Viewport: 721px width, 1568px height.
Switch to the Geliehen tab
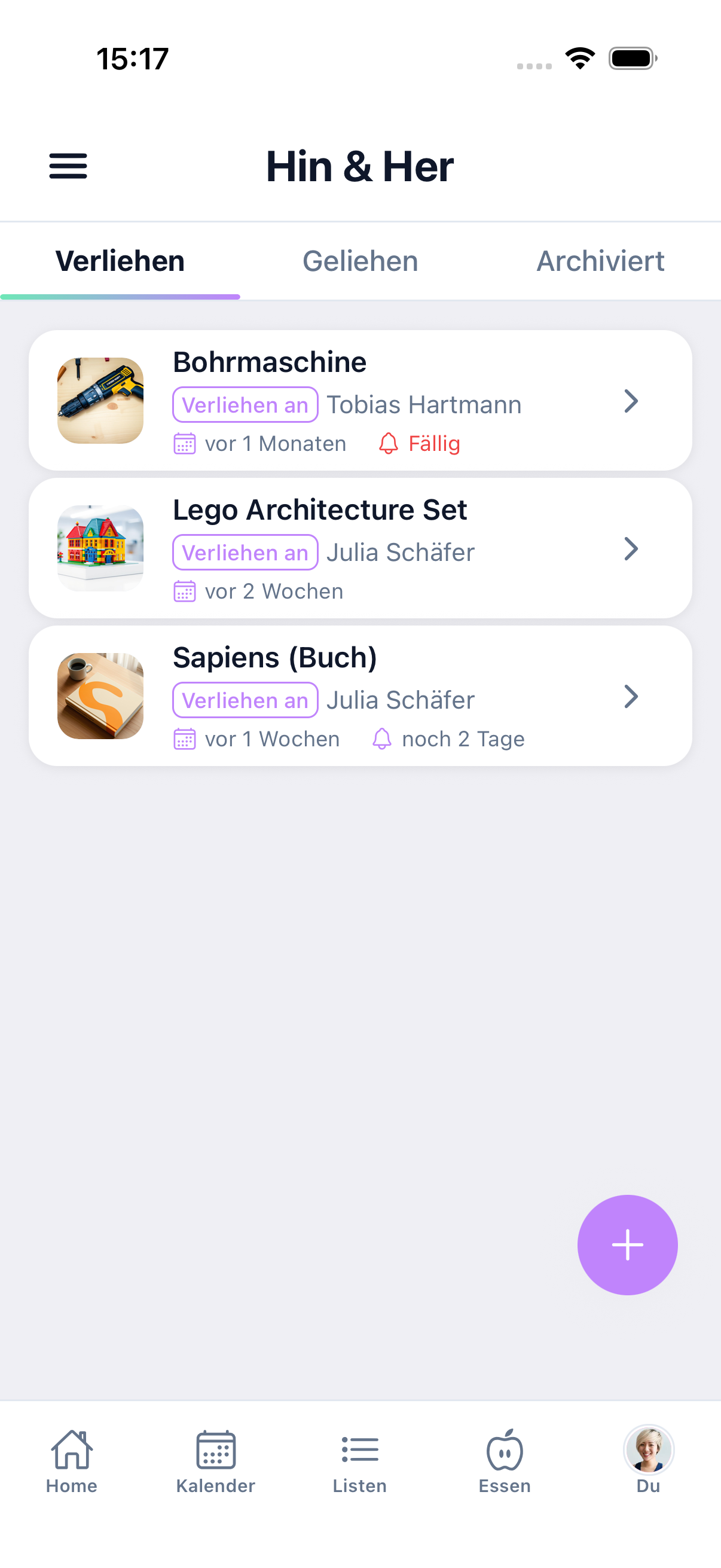(x=360, y=261)
